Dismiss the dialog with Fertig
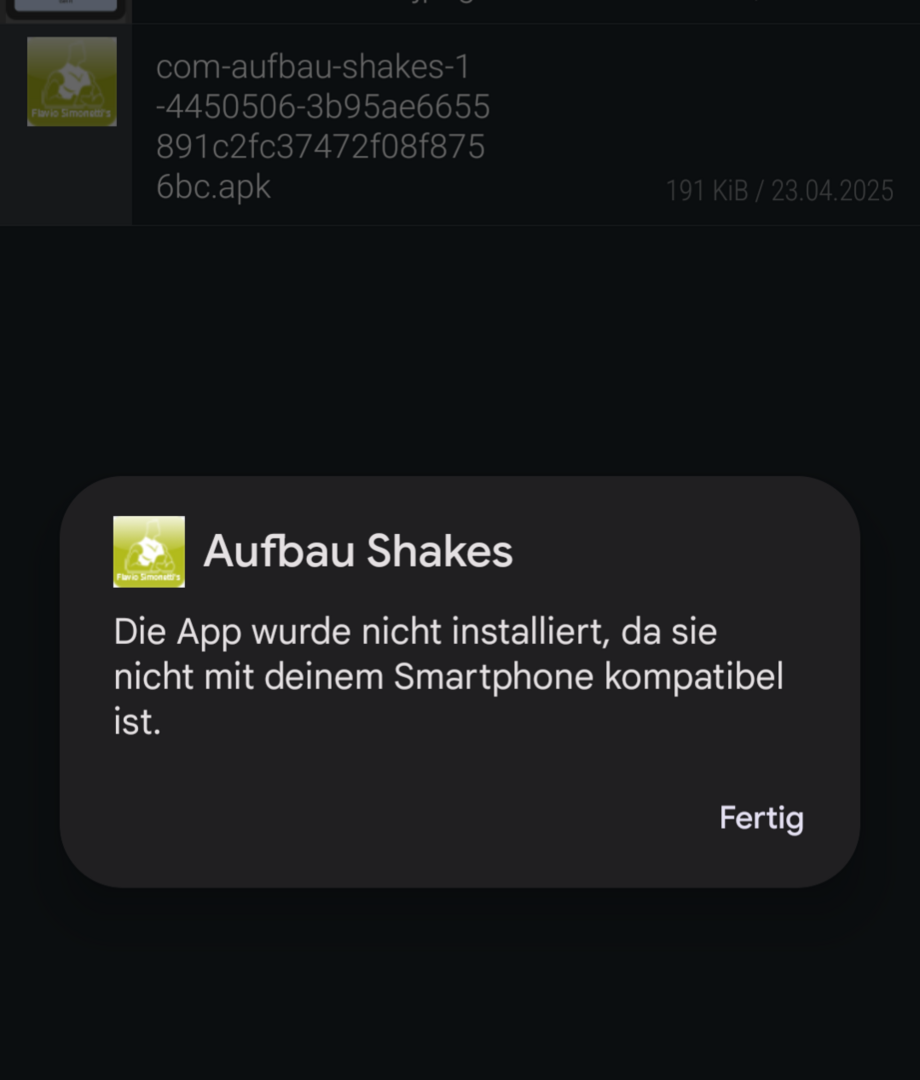The height and width of the screenshot is (1080, 920). [761, 818]
